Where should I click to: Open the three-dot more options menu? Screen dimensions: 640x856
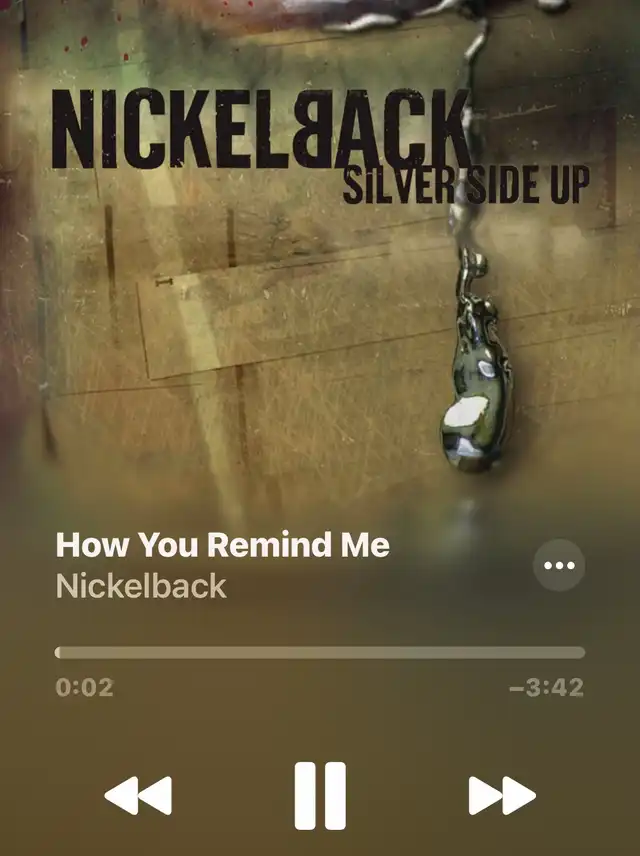coord(559,565)
